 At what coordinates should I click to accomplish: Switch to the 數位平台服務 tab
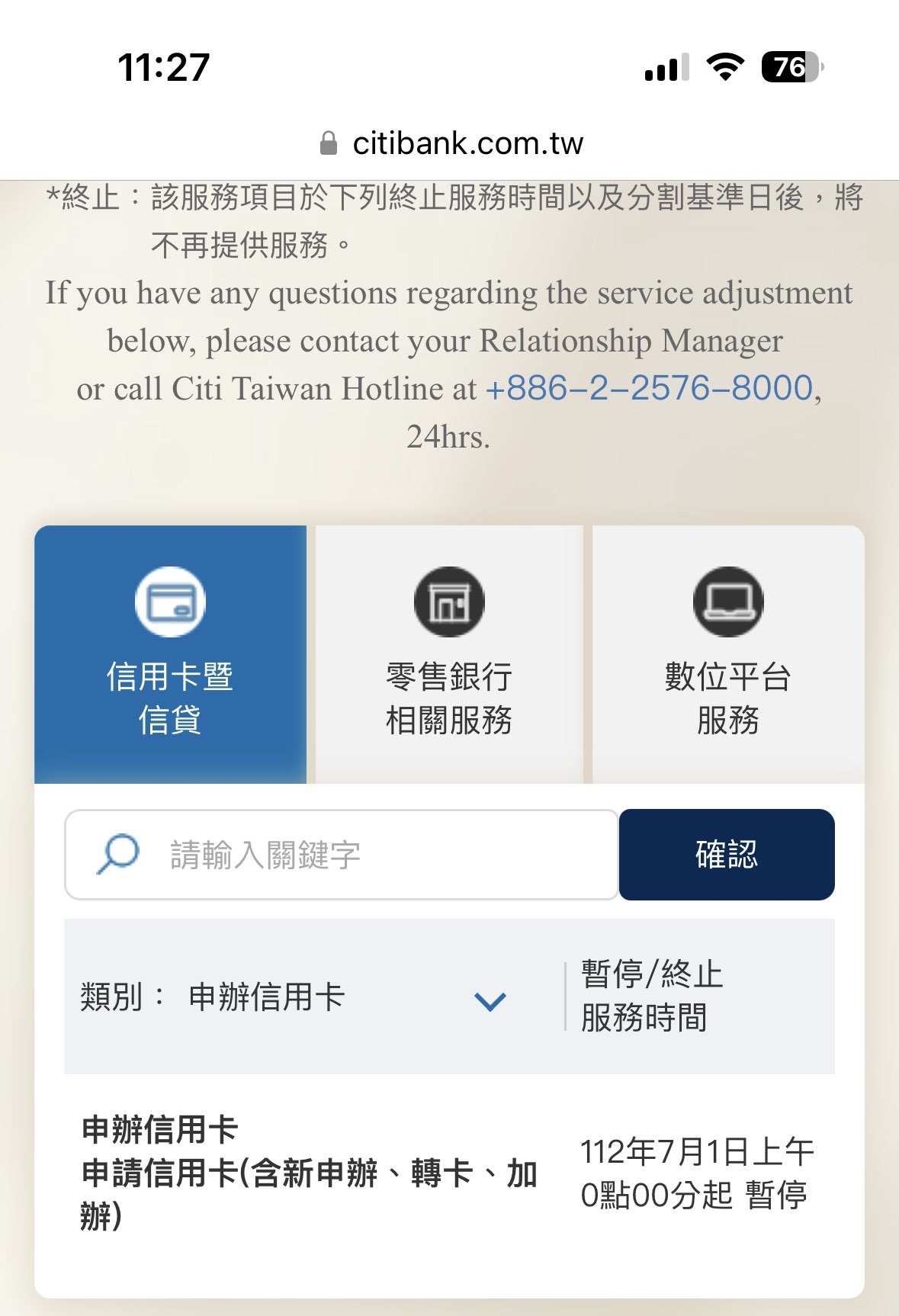click(727, 654)
